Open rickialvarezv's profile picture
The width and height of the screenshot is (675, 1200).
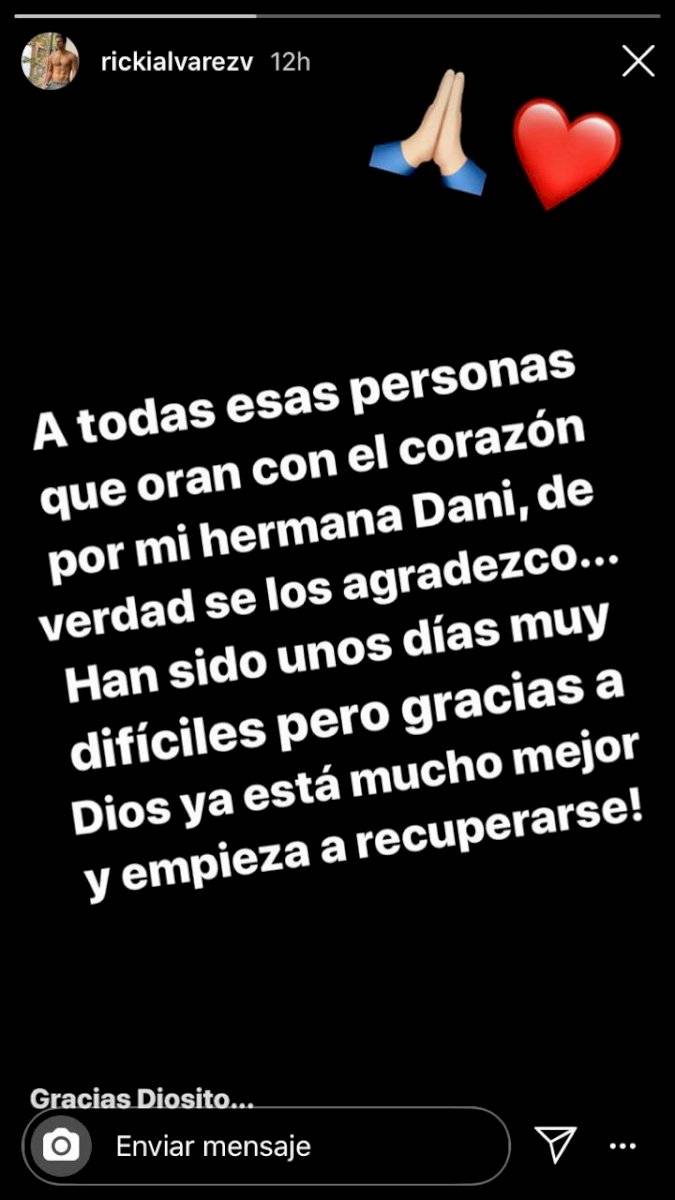pyautogui.click(x=50, y=61)
